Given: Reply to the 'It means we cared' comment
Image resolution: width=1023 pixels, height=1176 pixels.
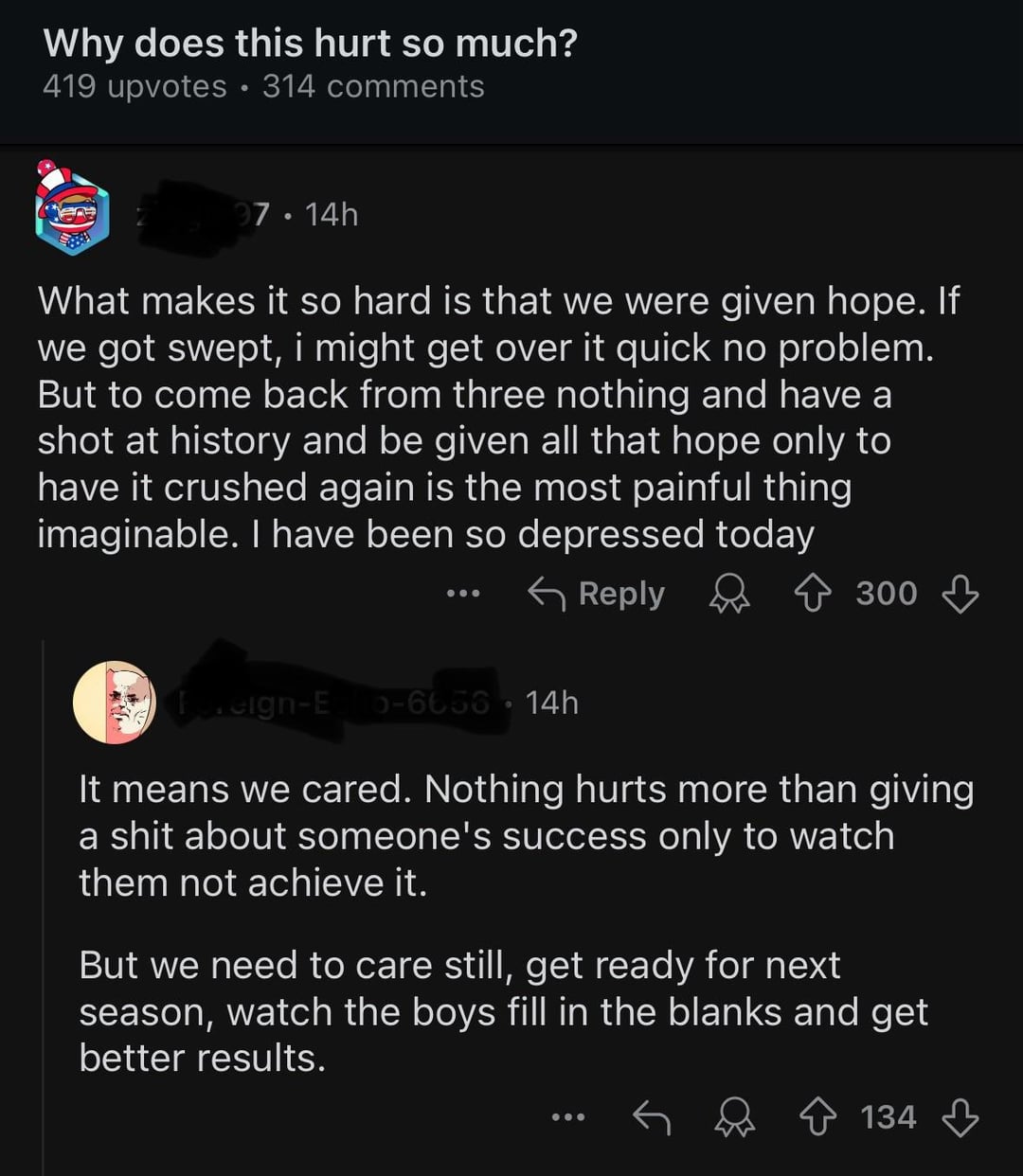Looking at the screenshot, I should click(652, 1118).
